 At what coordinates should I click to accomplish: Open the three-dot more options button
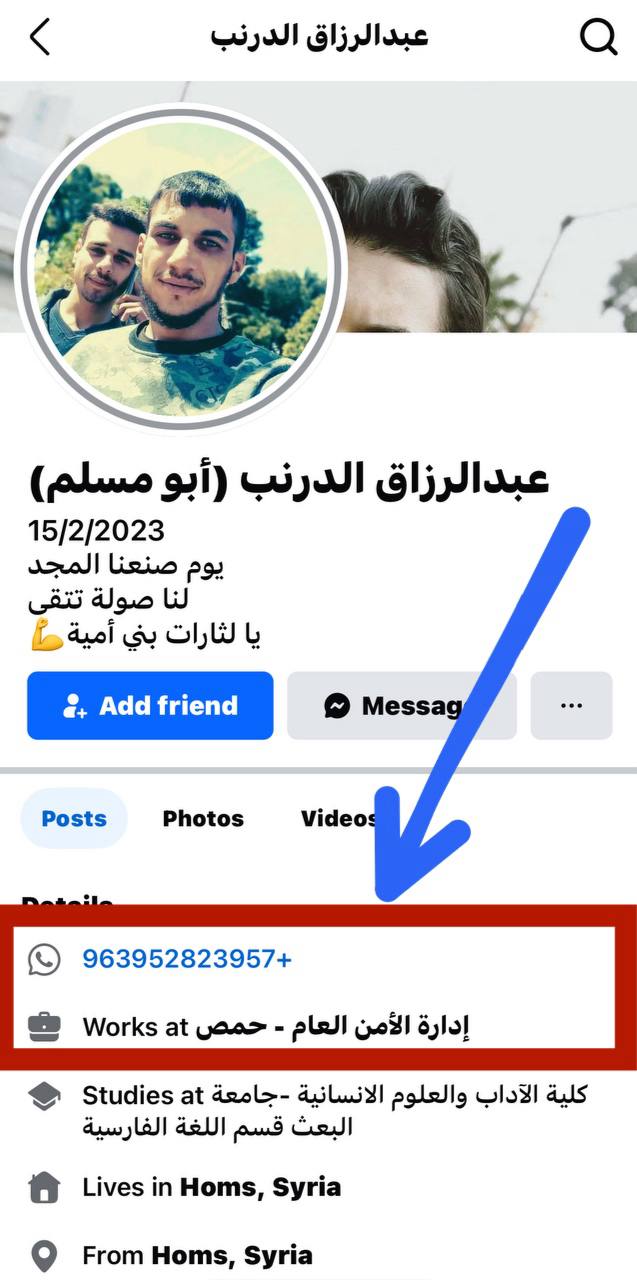[571, 706]
